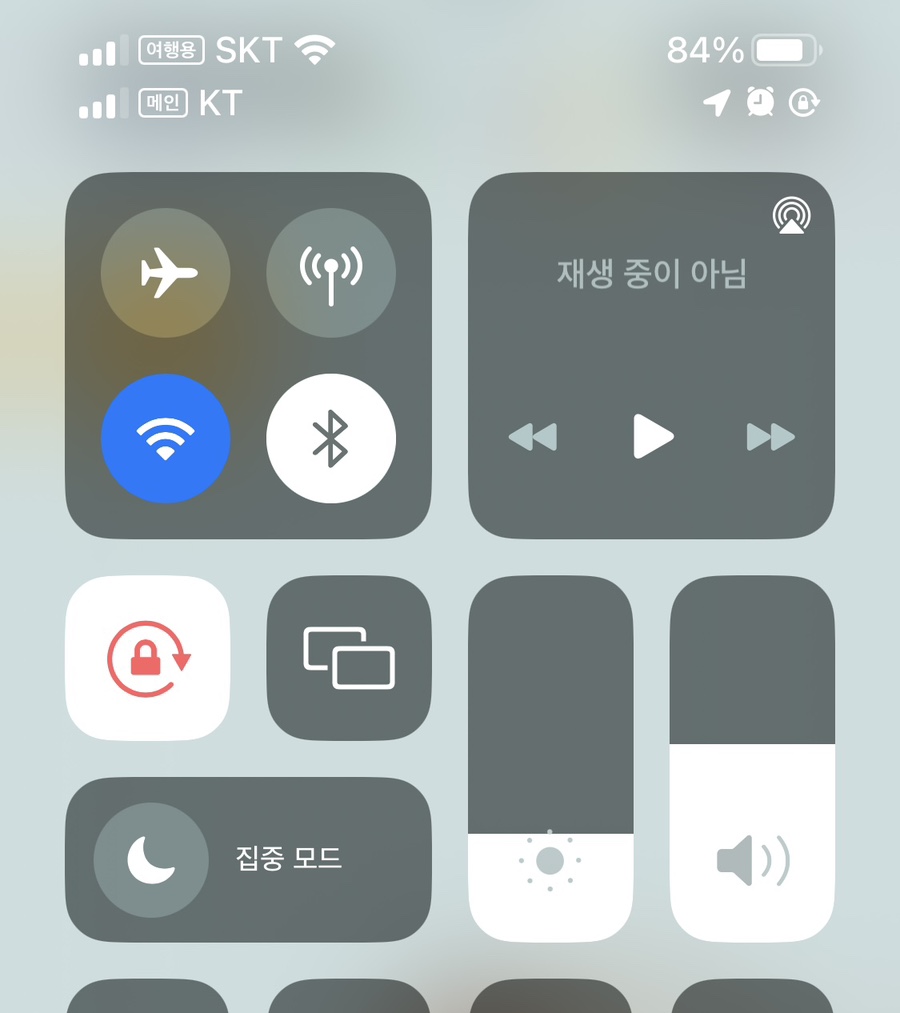Skip to the previous track

click(532, 437)
